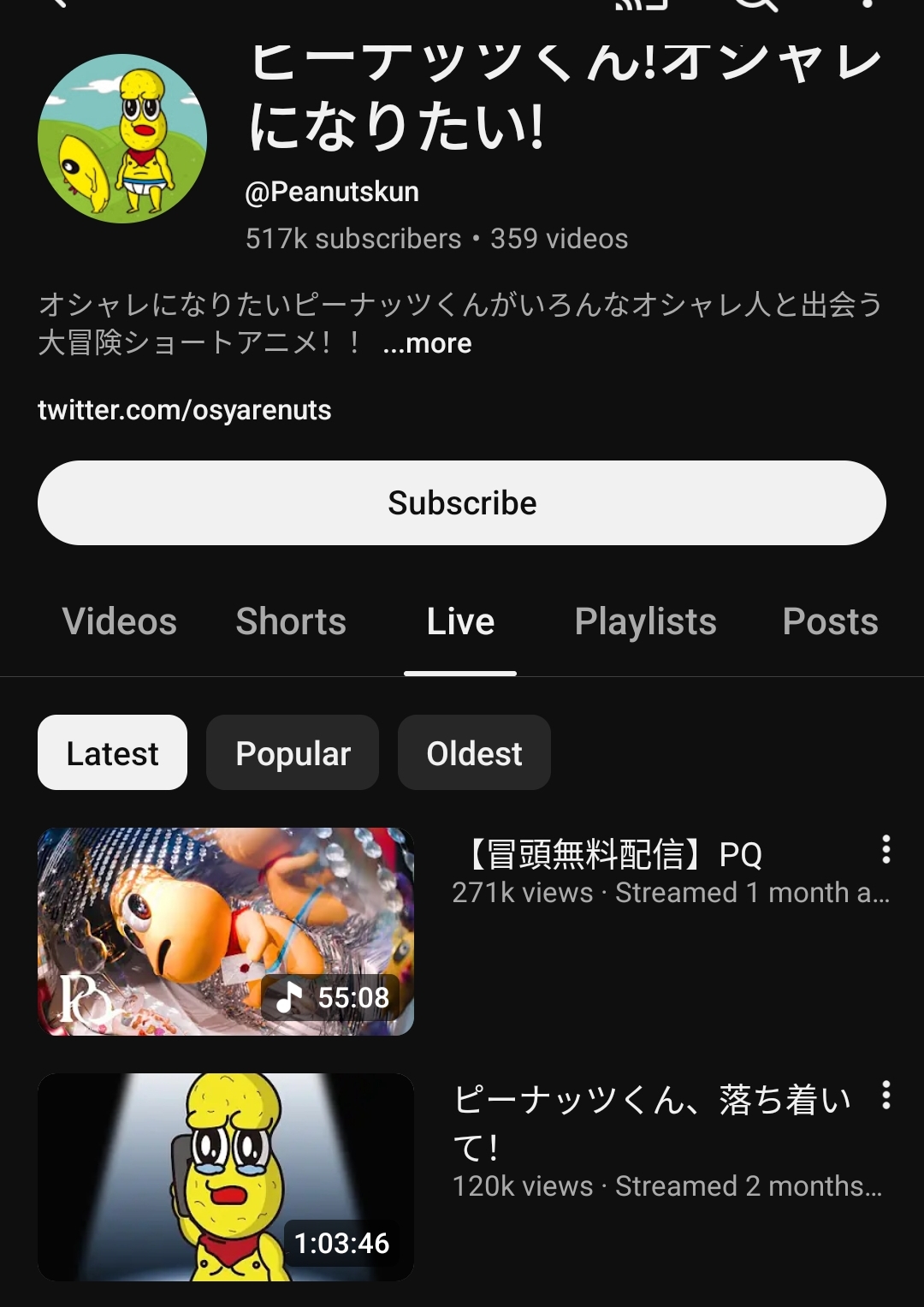Image resolution: width=924 pixels, height=1307 pixels.
Task: Go to the Playlists tab
Action: (645, 621)
